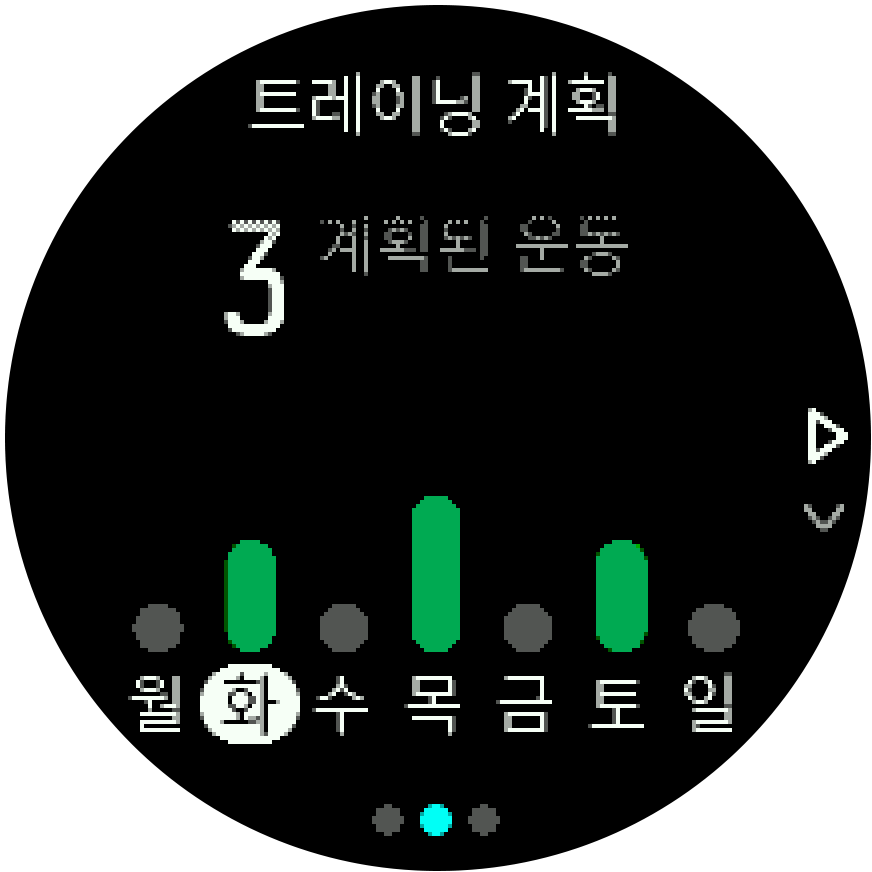Select Thursday (목) planned workout day
Image resolution: width=872 pixels, height=872 pixels.
435,704
